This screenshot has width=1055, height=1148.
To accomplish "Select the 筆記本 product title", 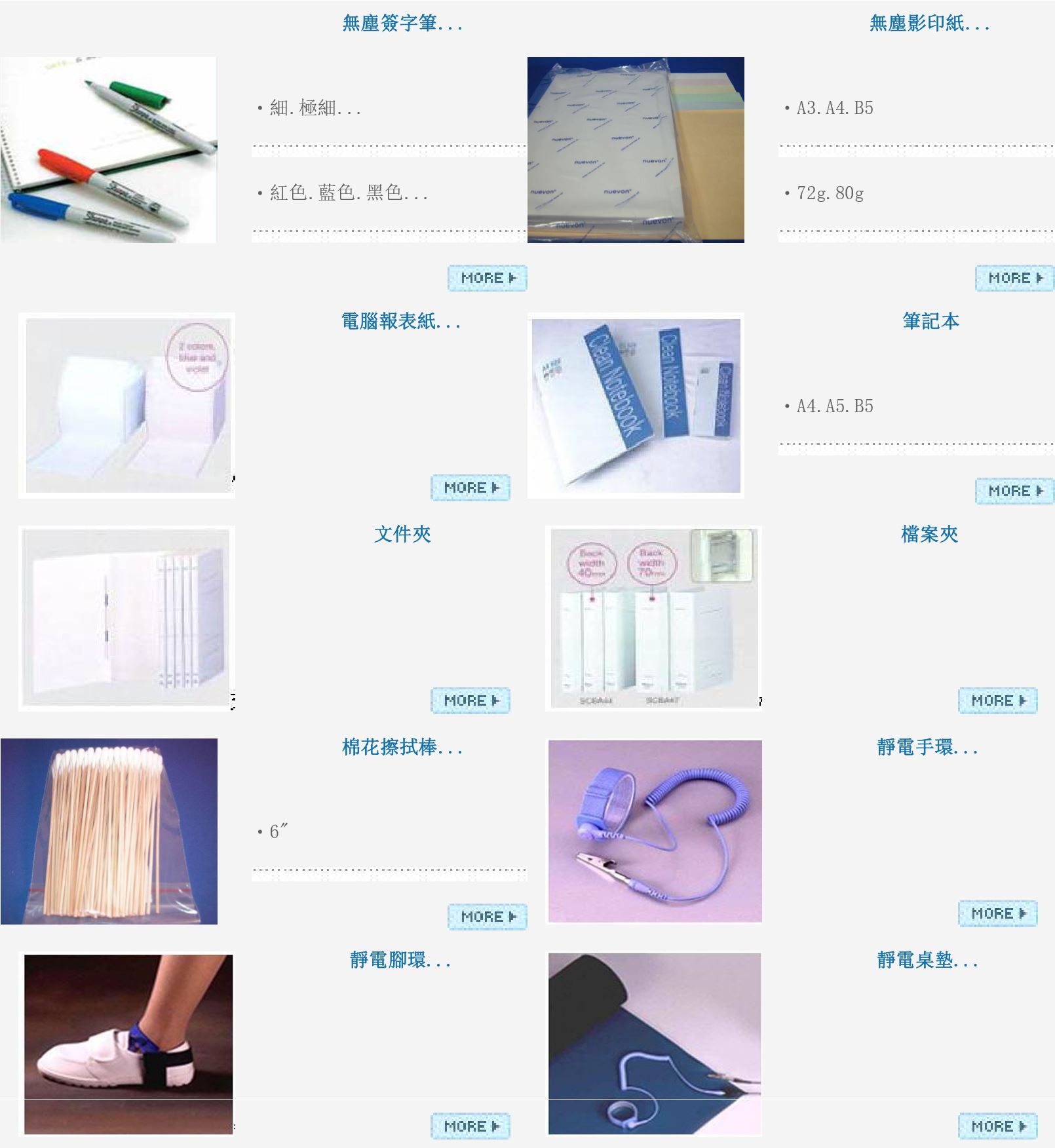I will (930, 321).
